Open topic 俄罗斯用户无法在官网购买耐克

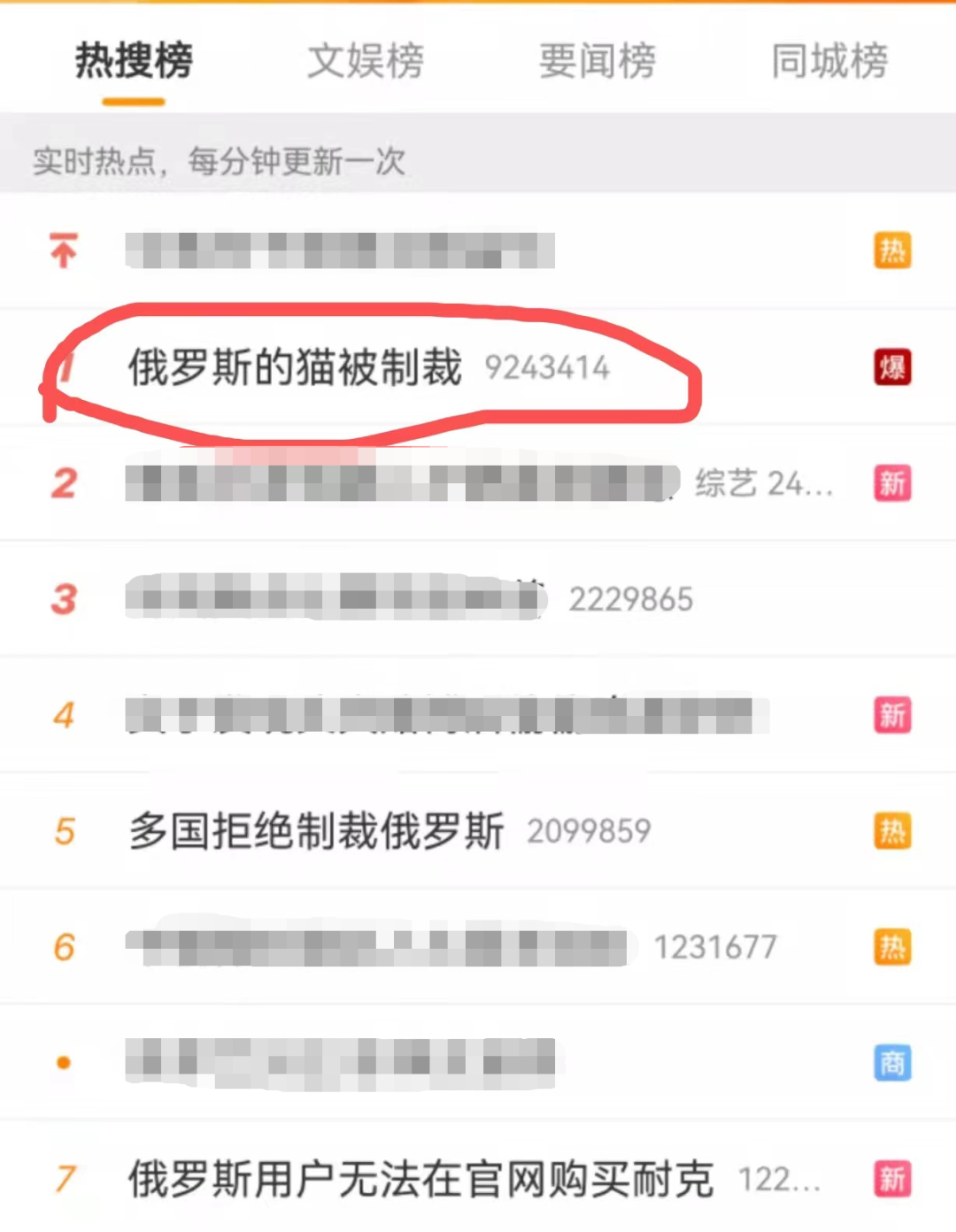[x=420, y=1179]
